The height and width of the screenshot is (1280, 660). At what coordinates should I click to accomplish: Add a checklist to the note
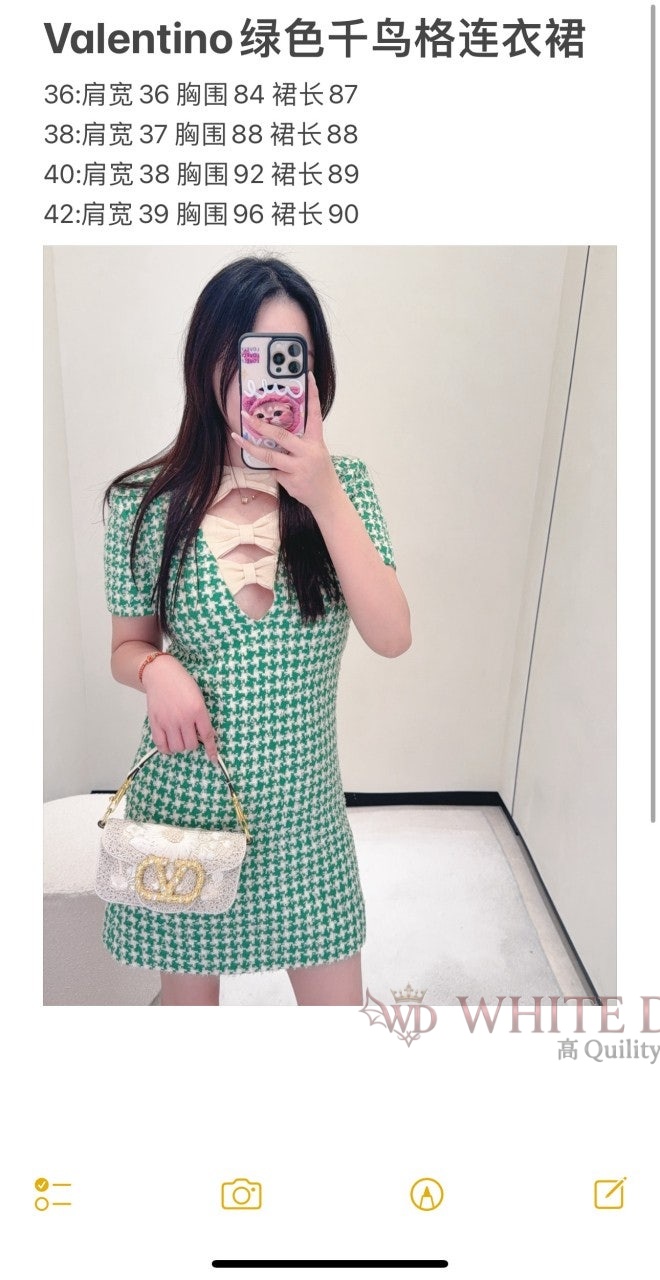pyautogui.click(x=53, y=1194)
